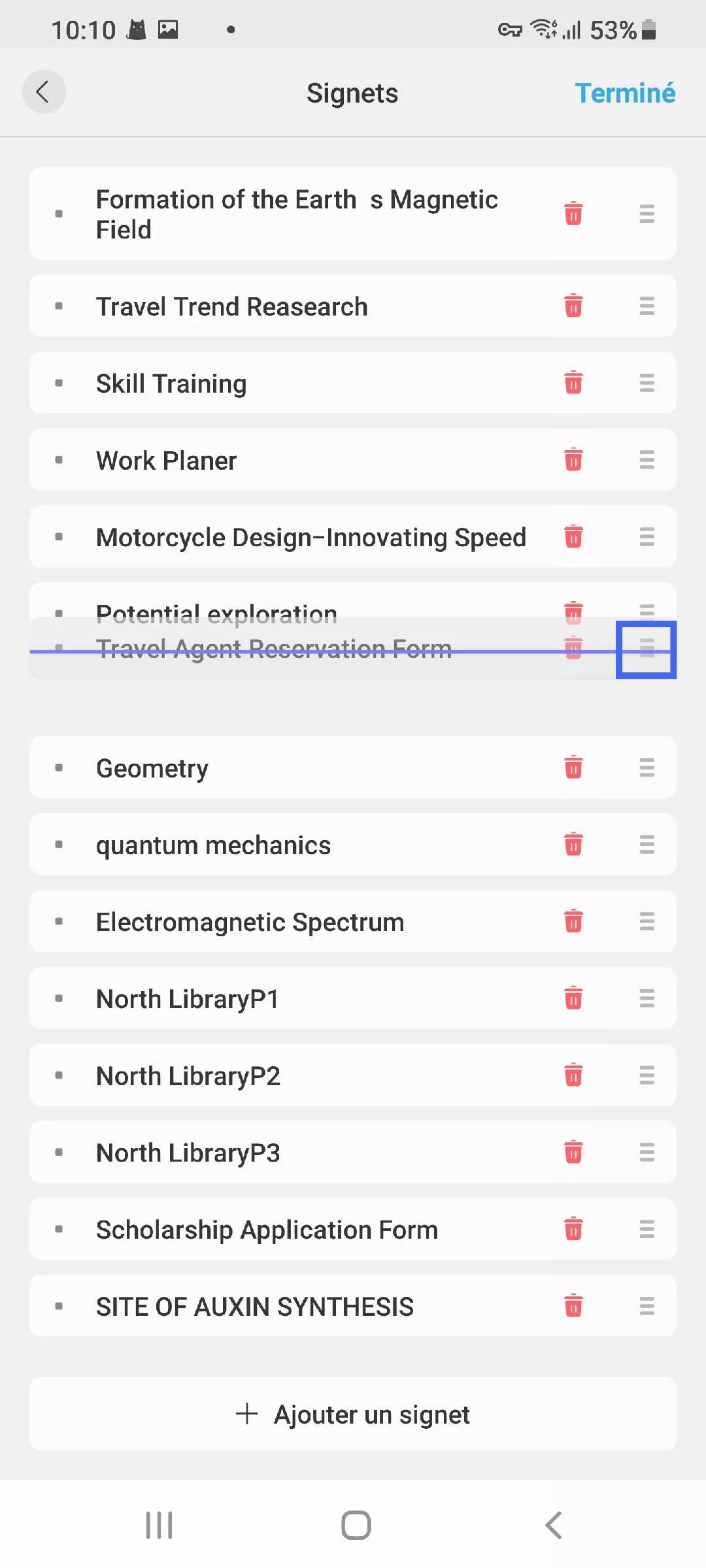
Task: Remove the quantum mechanics bookmark
Action: click(573, 845)
